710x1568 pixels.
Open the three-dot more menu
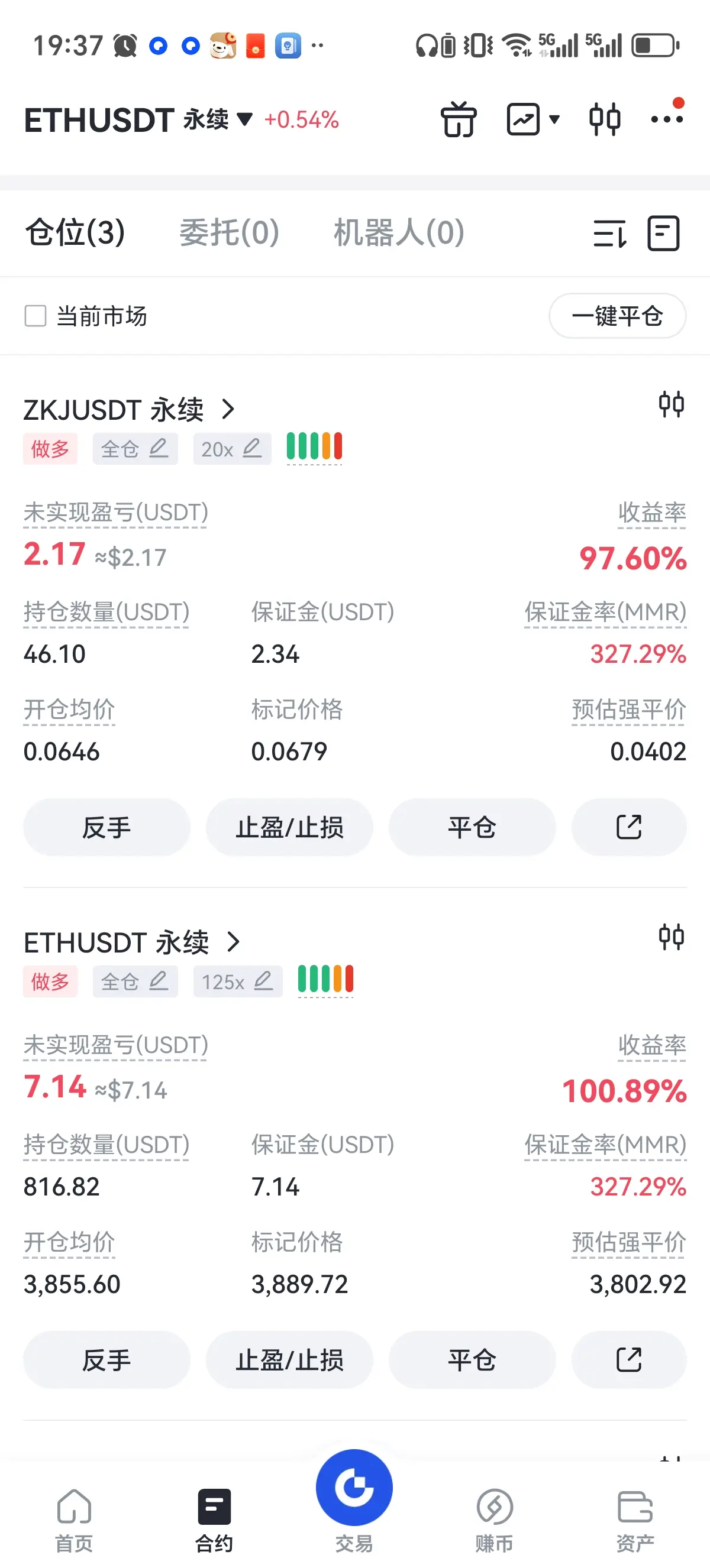pyautogui.click(x=667, y=119)
